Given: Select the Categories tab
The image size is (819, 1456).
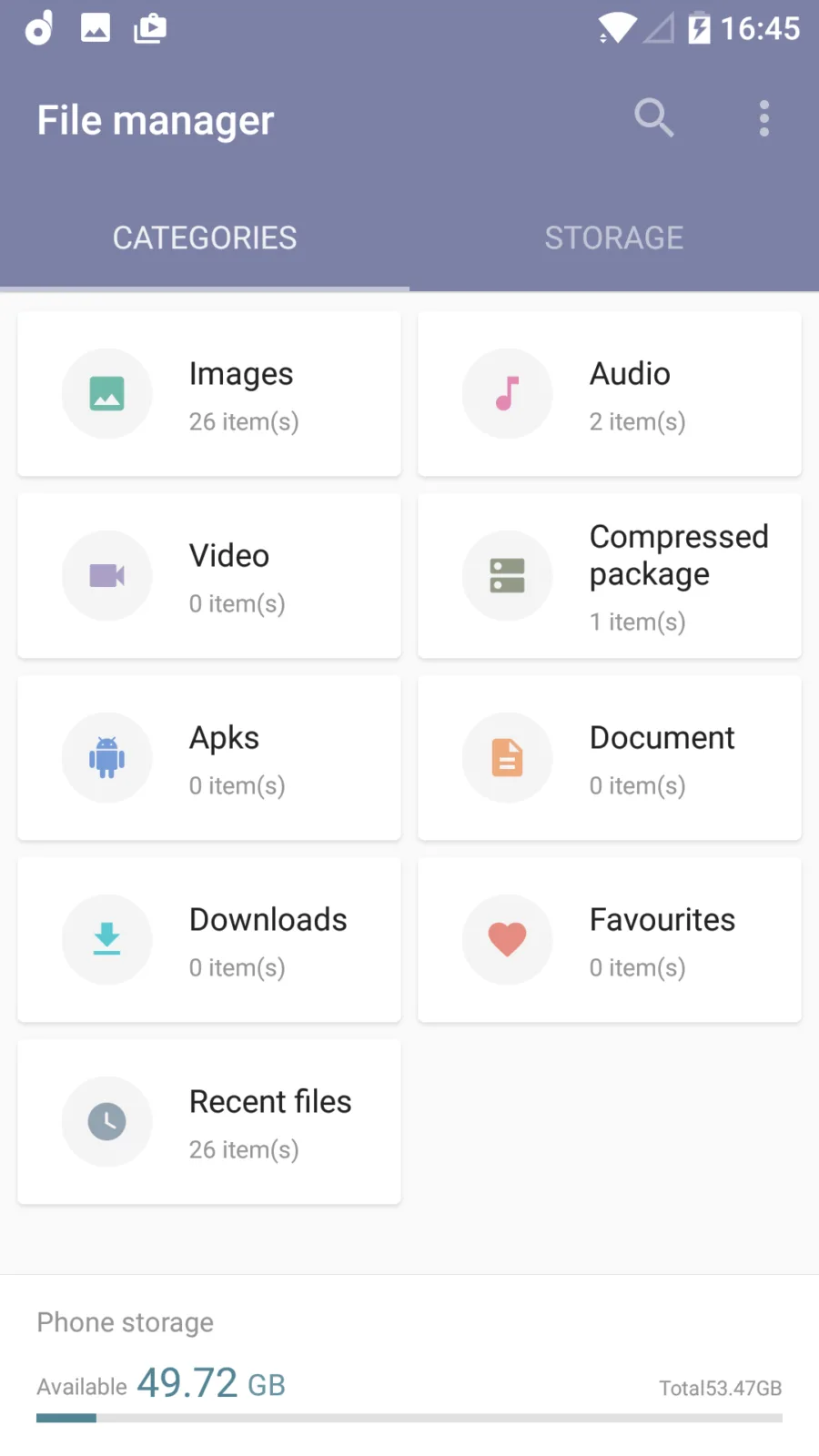Looking at the screenshot, I should click(x=205, y=238).
